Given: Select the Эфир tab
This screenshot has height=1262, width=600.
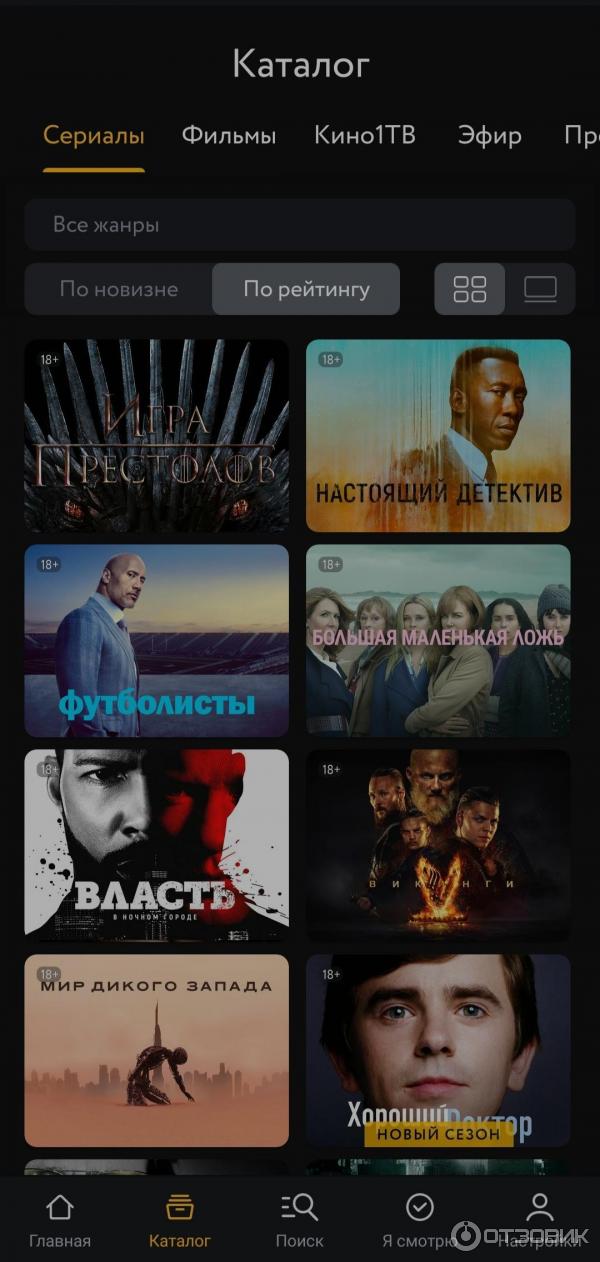Looking at the screenshot, I should [x=490, y=136].
